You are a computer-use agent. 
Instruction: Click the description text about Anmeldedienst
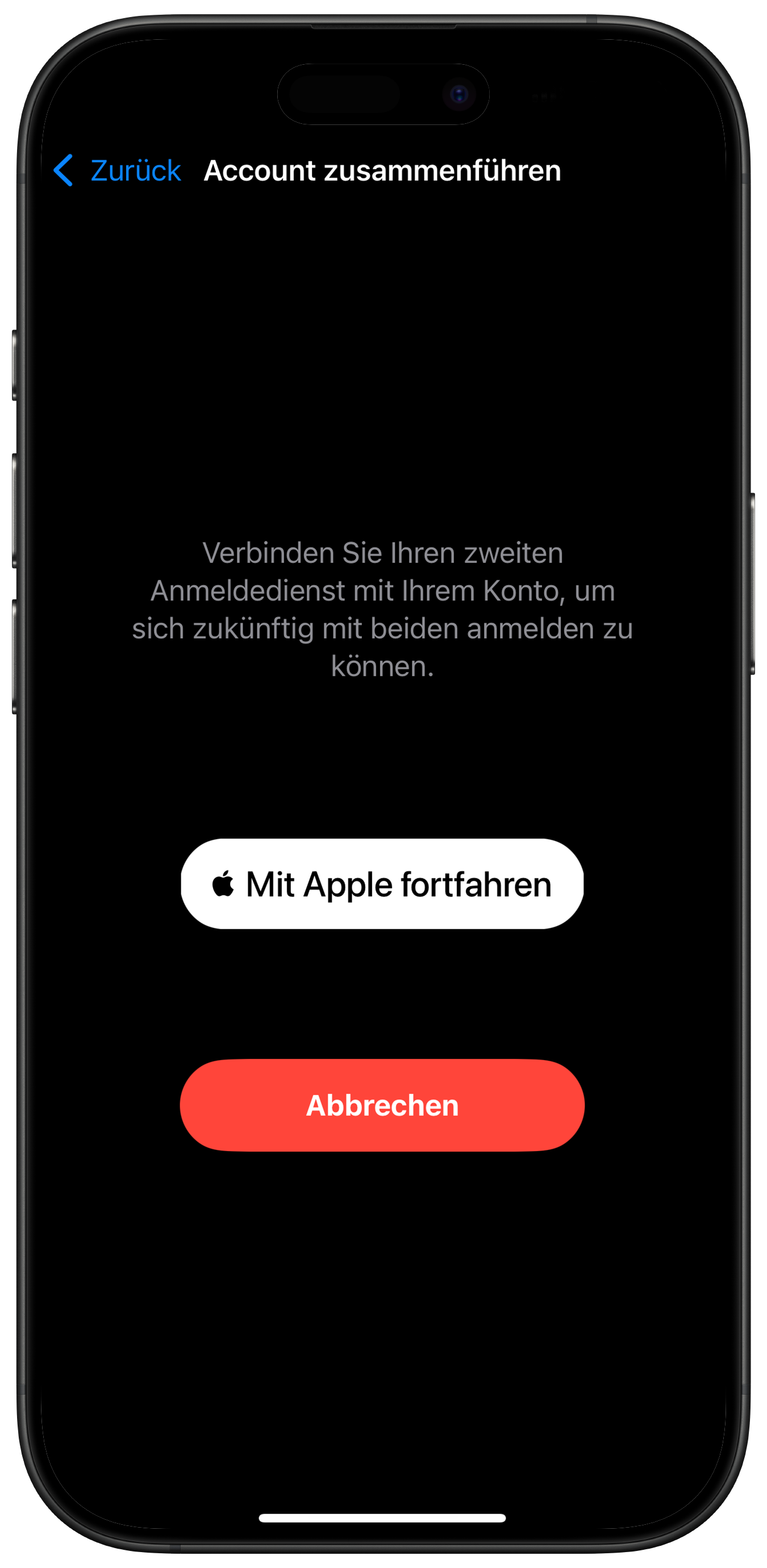[383, 608]
